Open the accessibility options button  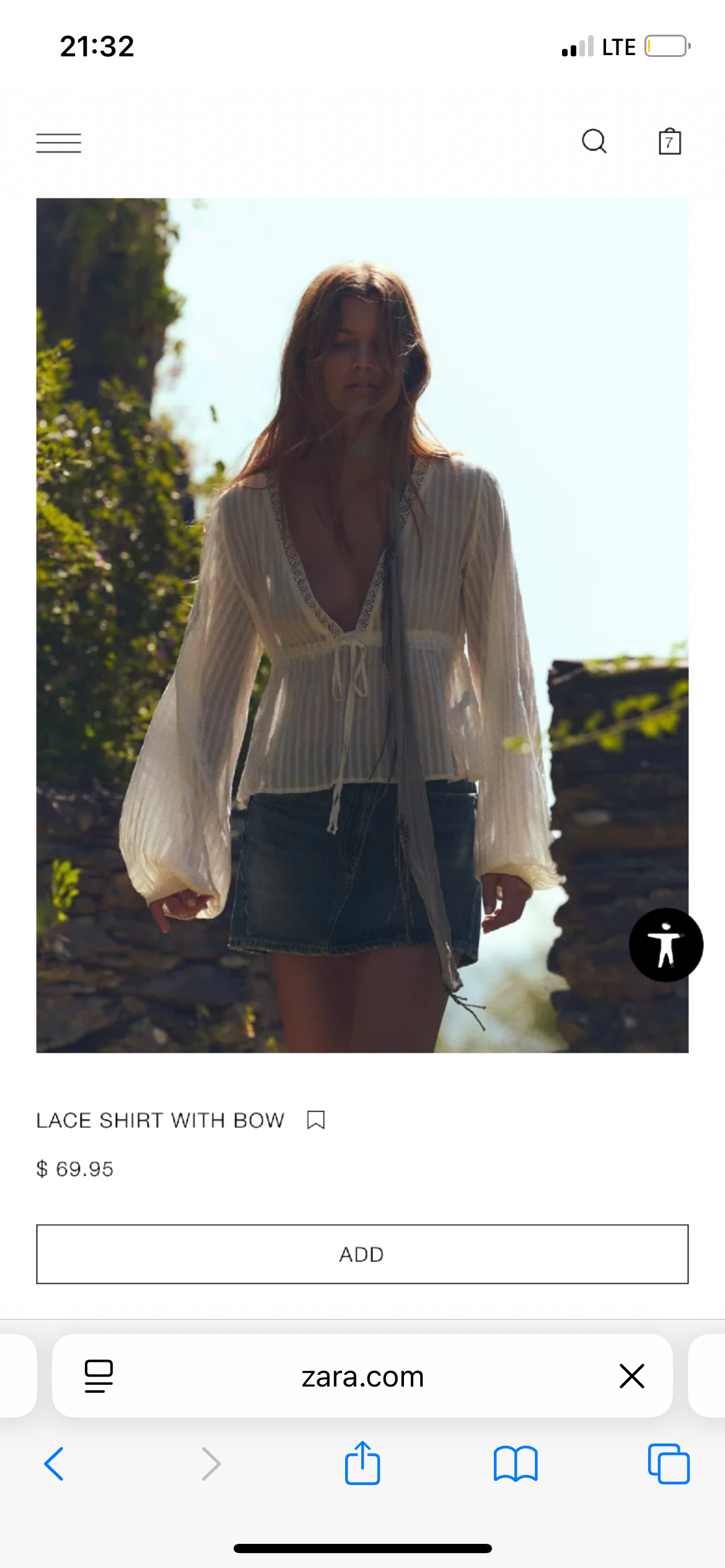(x=666, y=944)
